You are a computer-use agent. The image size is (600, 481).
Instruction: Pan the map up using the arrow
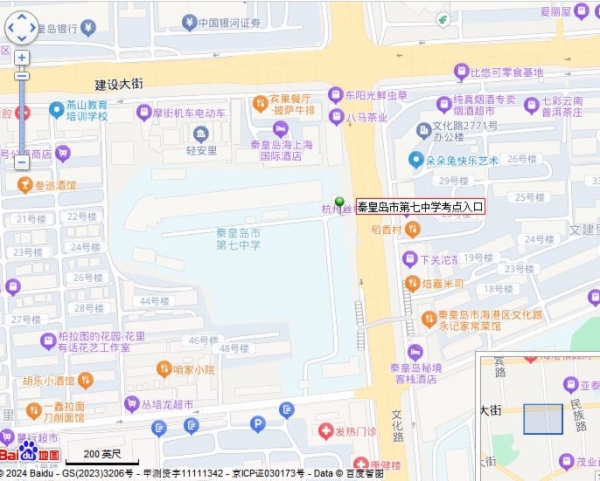point(21,17)
